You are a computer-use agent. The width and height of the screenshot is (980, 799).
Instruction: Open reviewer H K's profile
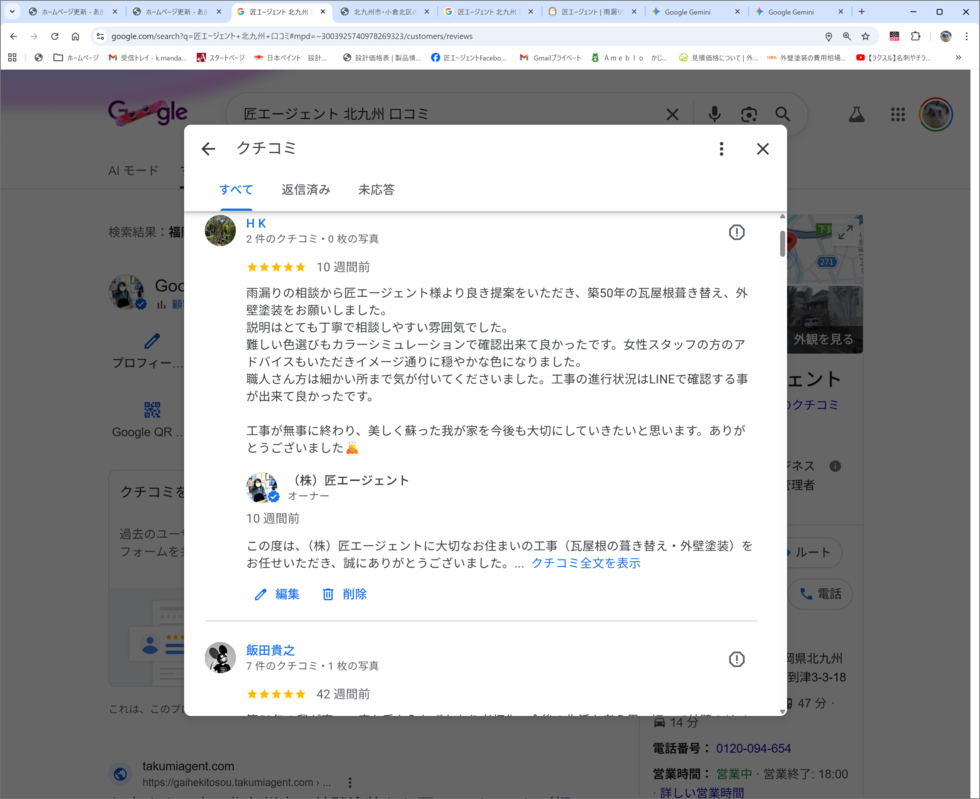pos(256,223)
